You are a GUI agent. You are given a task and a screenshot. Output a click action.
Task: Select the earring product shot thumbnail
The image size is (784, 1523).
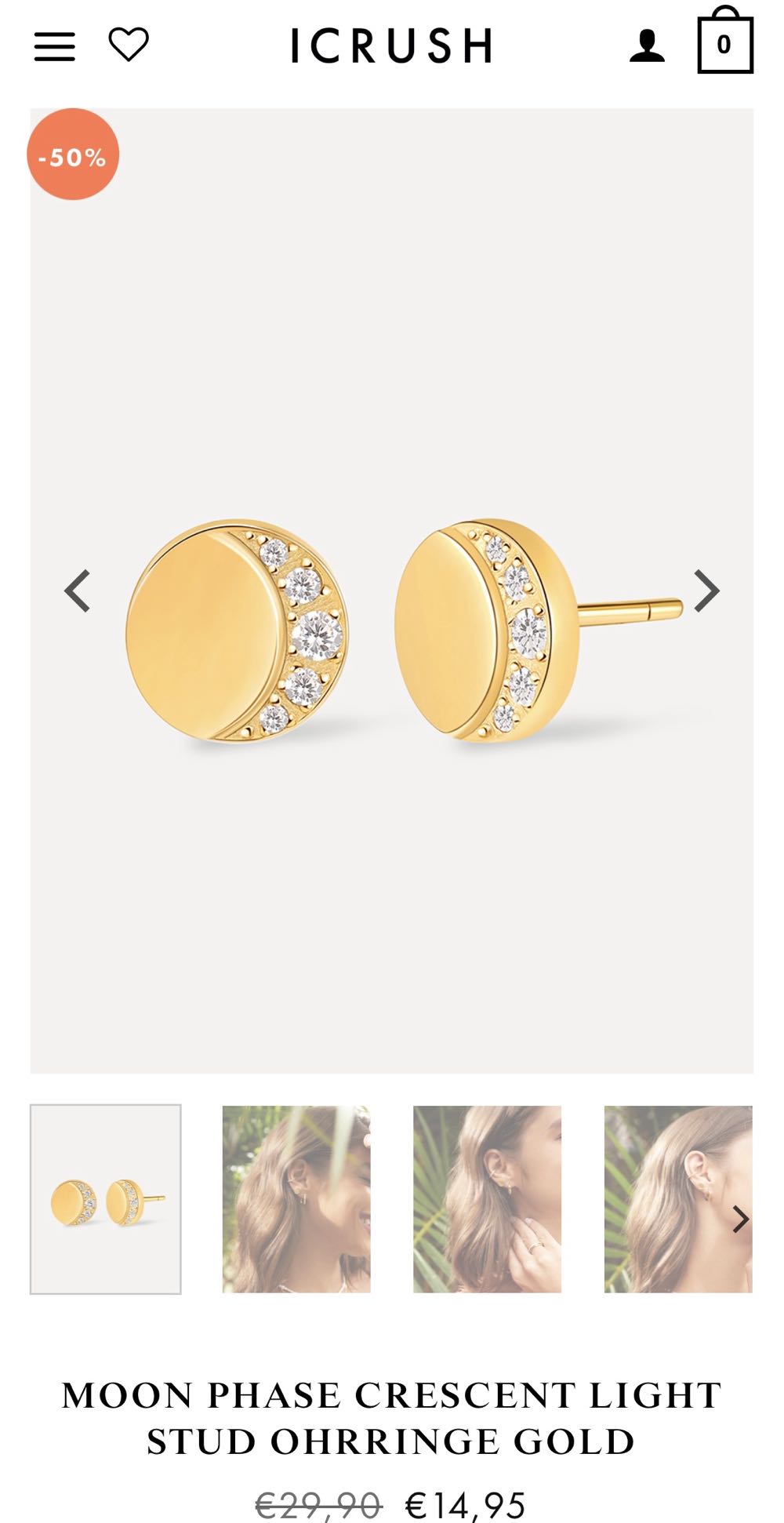click(106, 1199)
